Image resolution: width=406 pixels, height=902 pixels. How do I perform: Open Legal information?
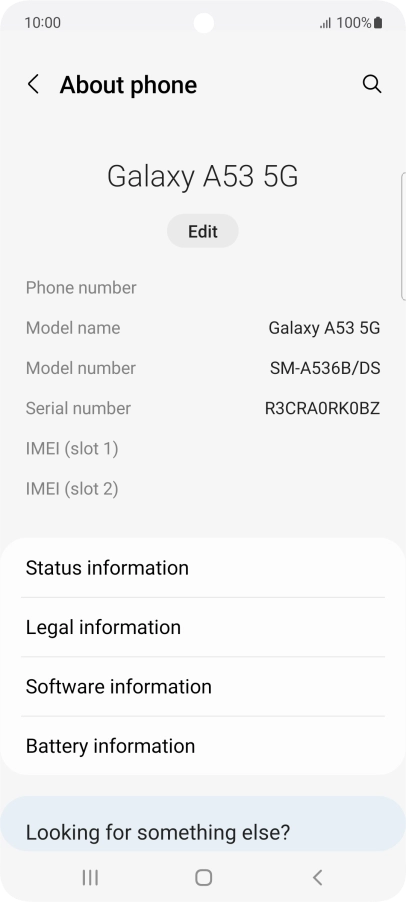(203, 627)
